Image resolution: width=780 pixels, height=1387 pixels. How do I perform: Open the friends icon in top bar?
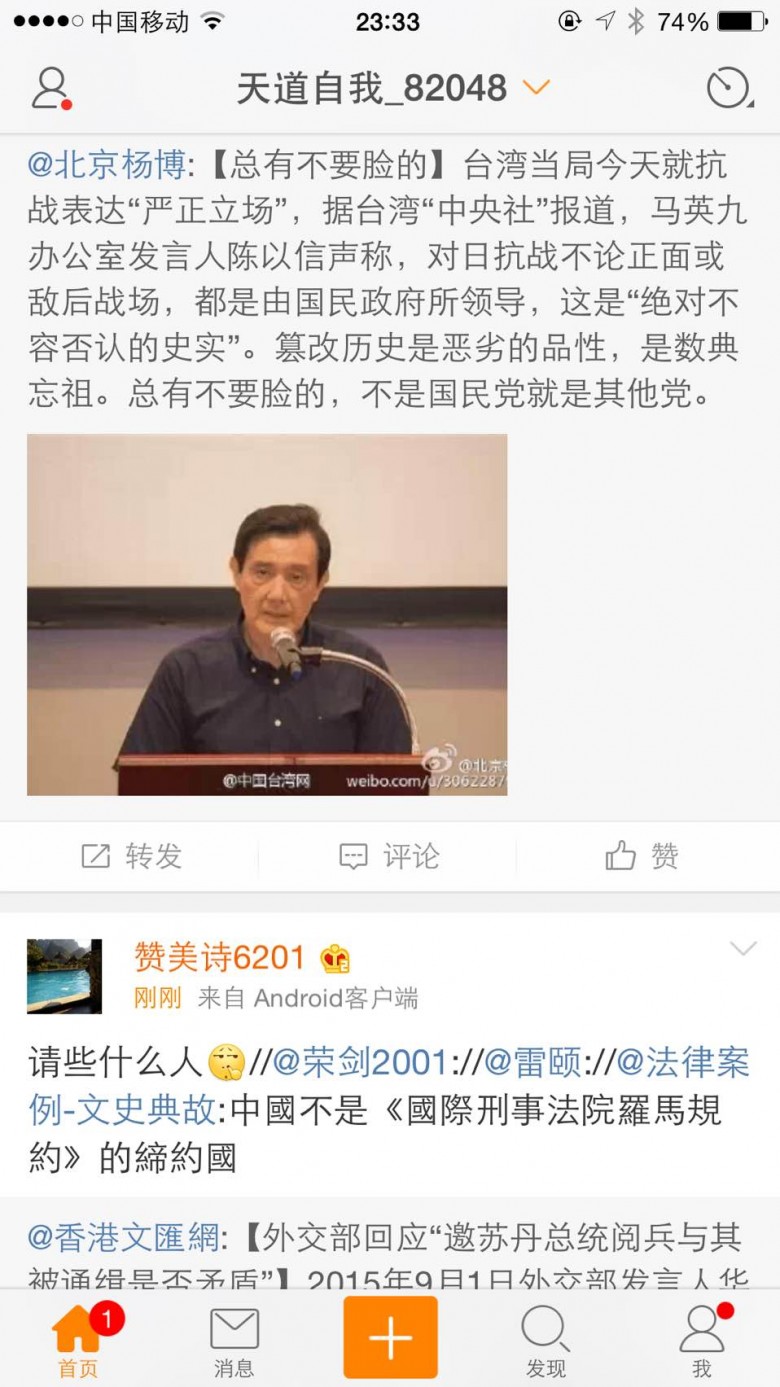coord(50,88)
